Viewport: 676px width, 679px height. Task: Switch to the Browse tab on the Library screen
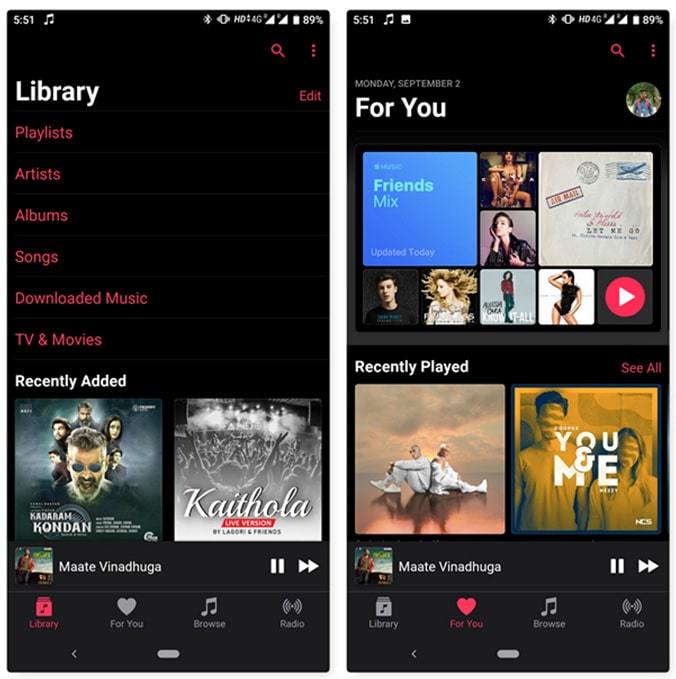pyautogui.click(x=208, y=612)
